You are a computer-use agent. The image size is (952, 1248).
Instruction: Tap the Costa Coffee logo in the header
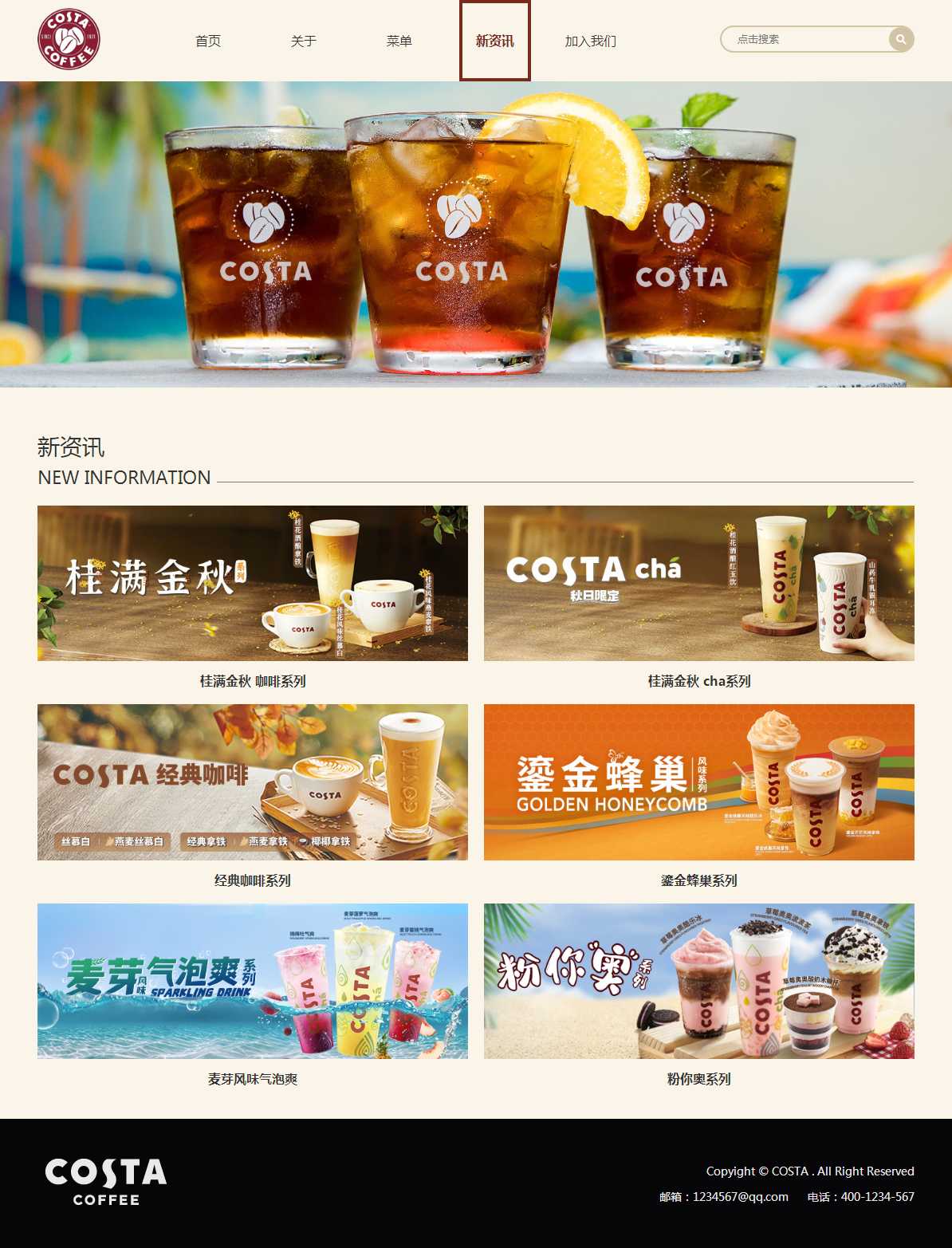point(69,40)
